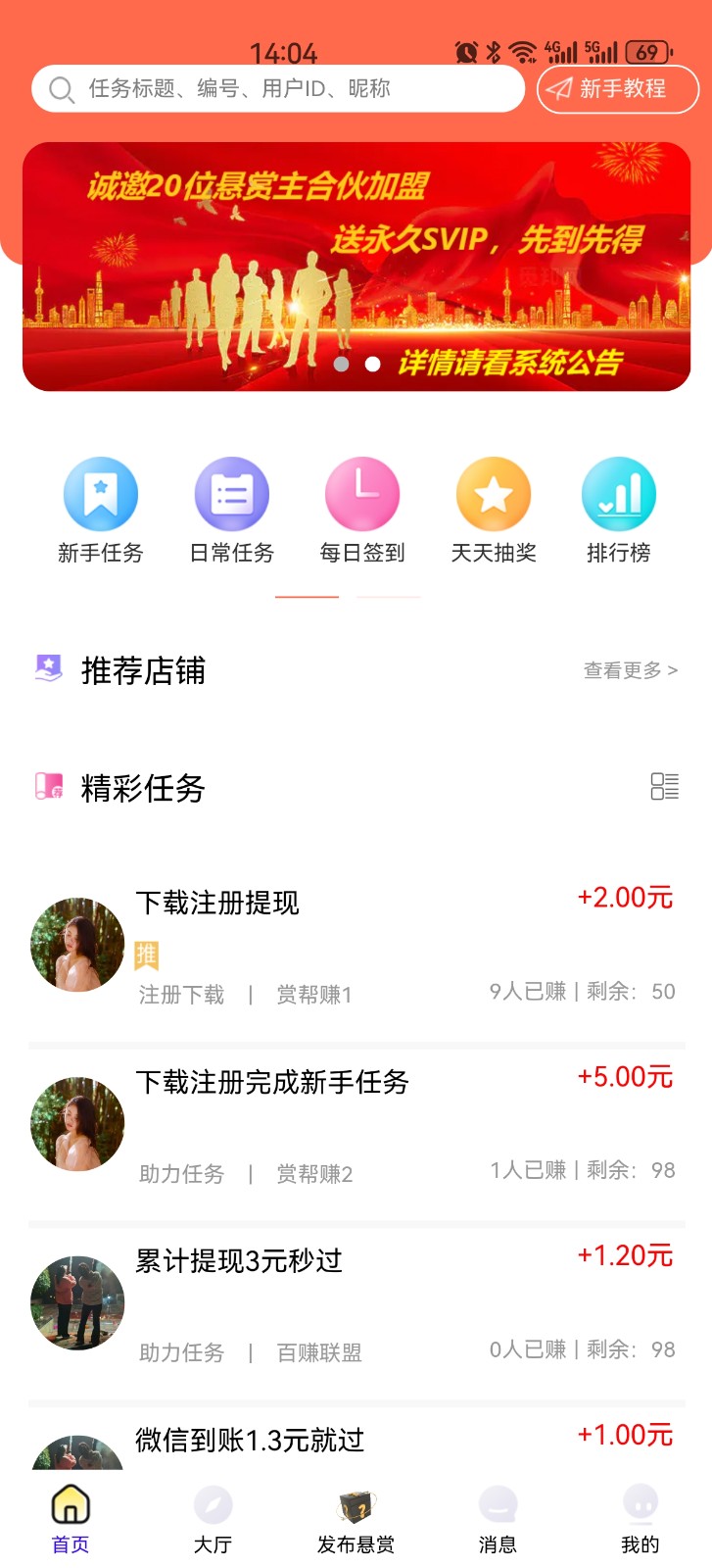Open the SVIP partner recruitment banner

356,267
